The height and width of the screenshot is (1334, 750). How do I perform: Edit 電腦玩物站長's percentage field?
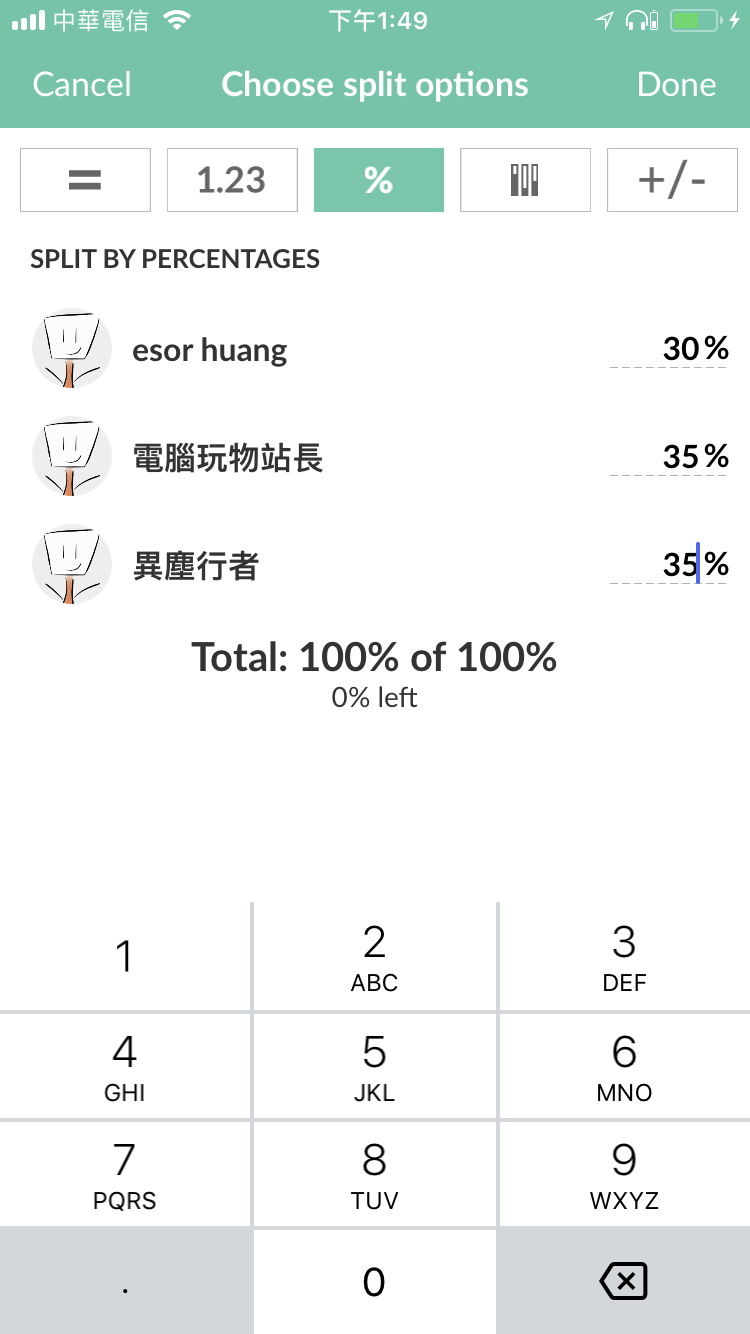668,457
